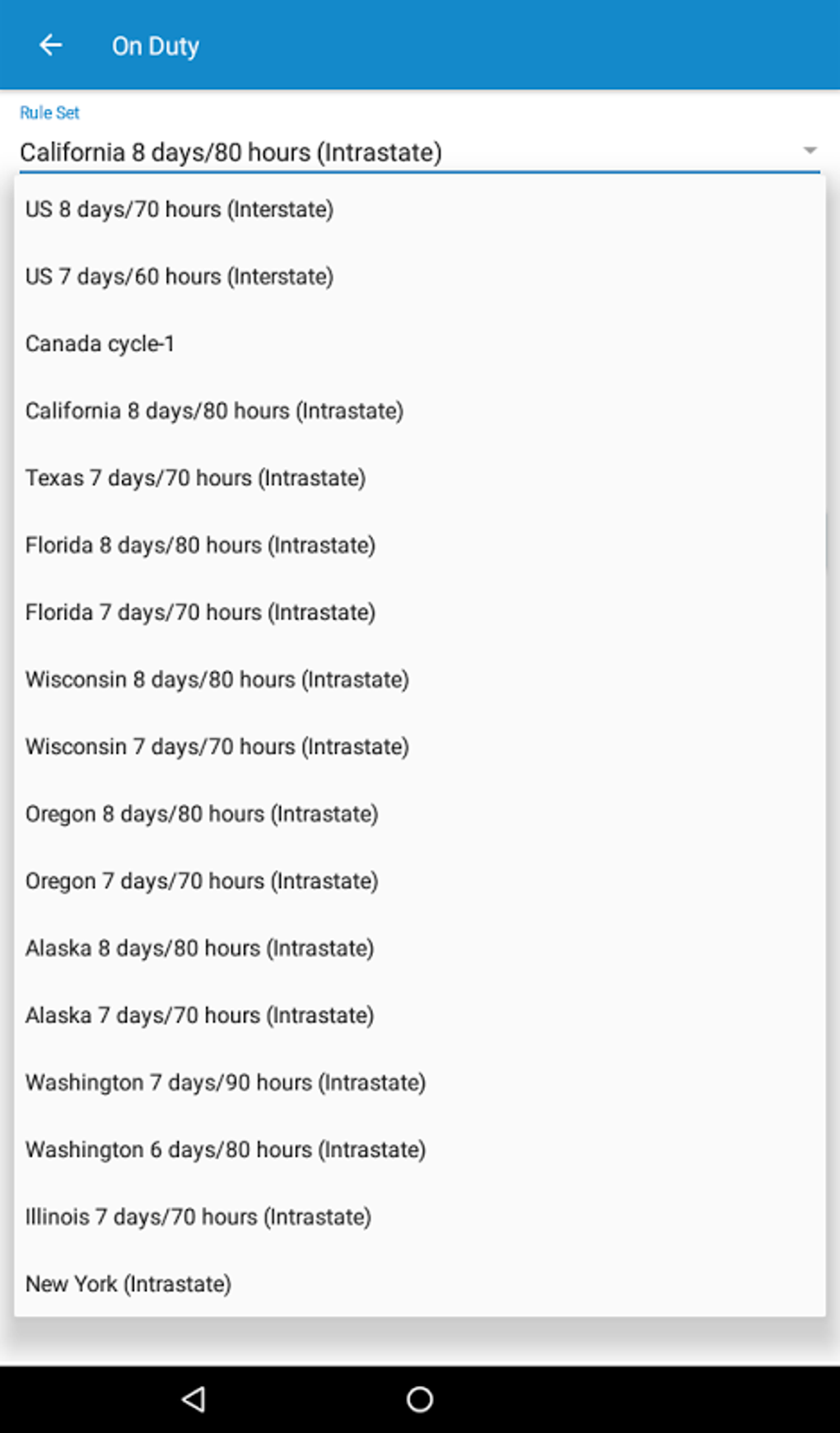Pick Florida 7 days/70 hours (Intrastate)

coord(420,613)
